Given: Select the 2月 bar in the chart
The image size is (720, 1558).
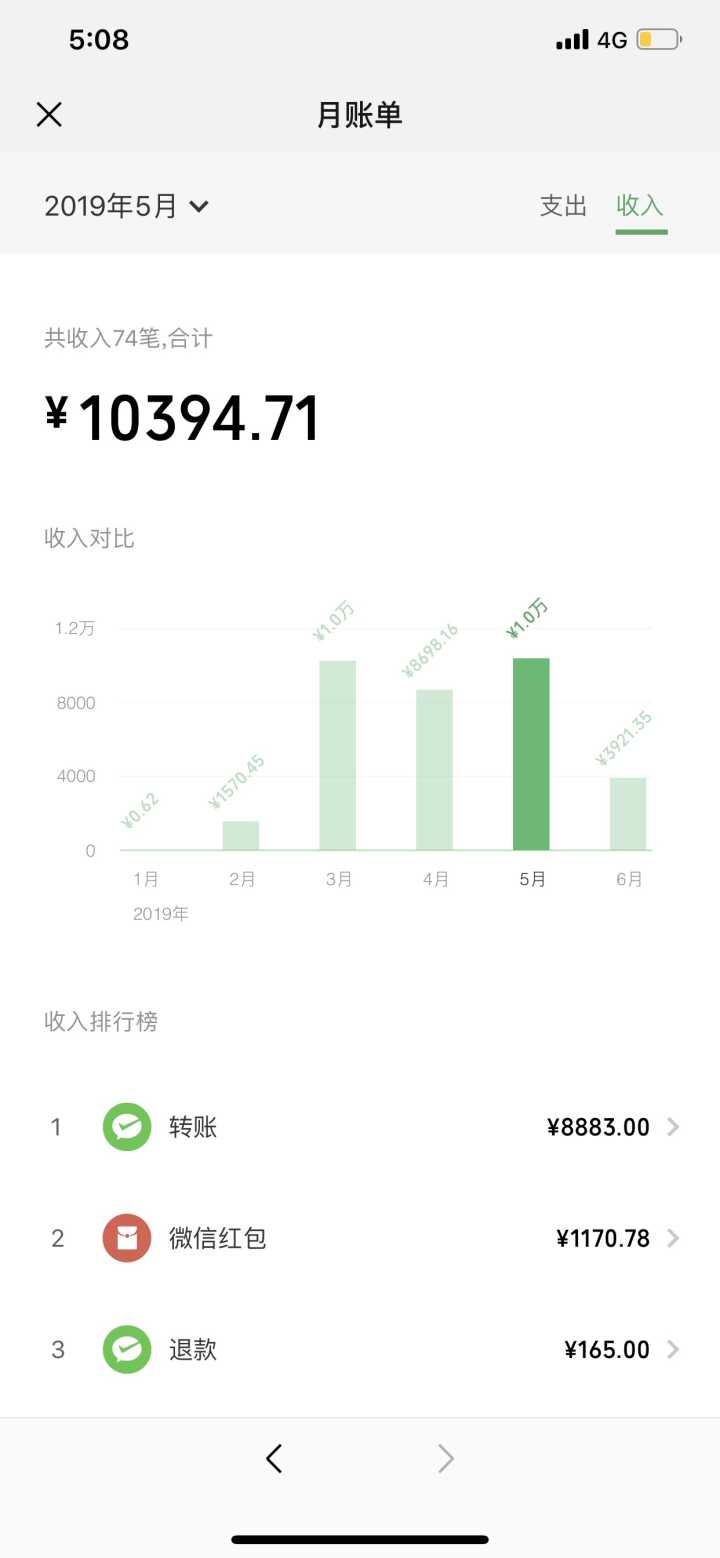Looking at the screenshot, I should point(241,835).
